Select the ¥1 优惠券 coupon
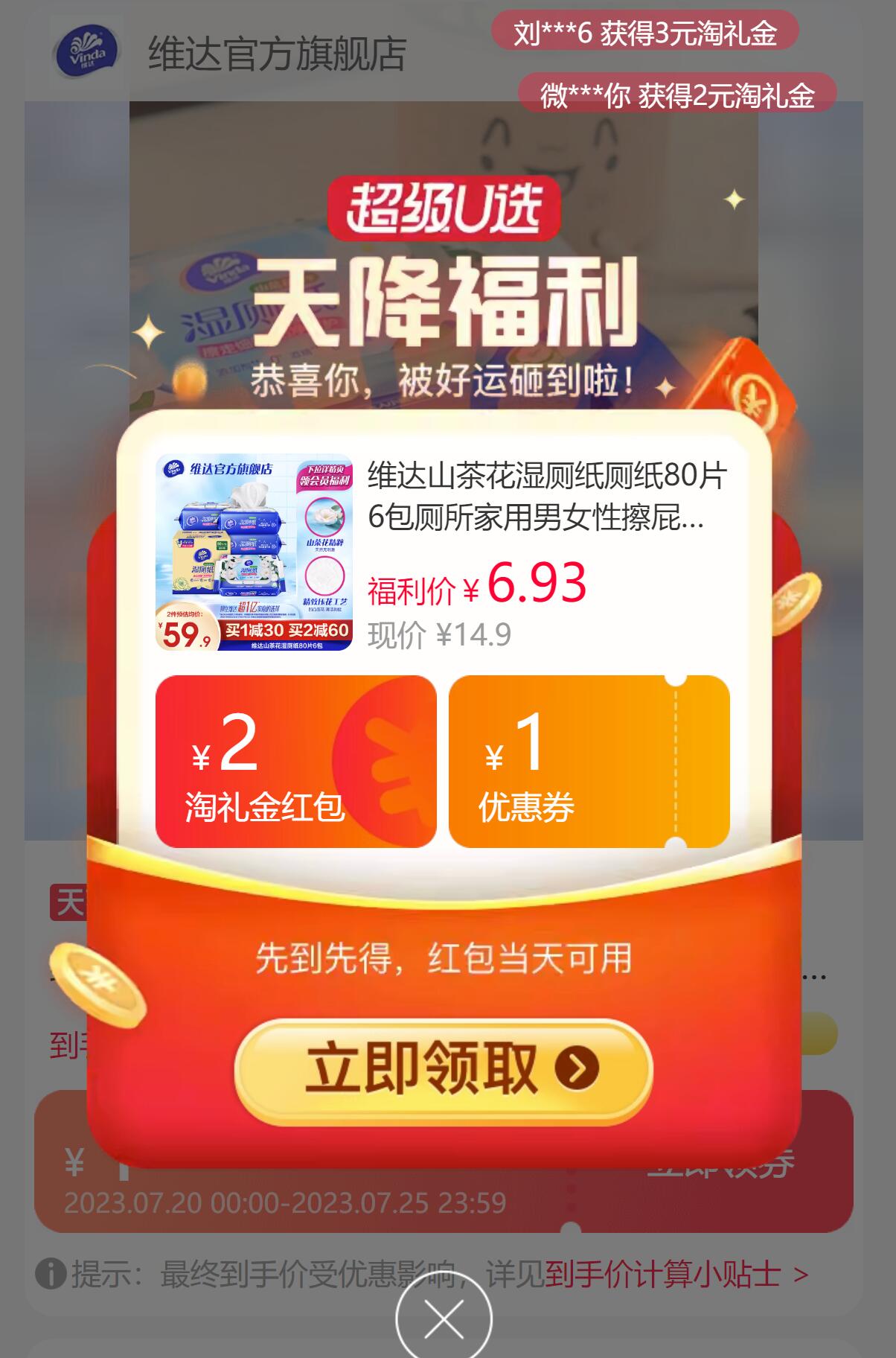Screen dimensions: 896x1358 point(588,762)
